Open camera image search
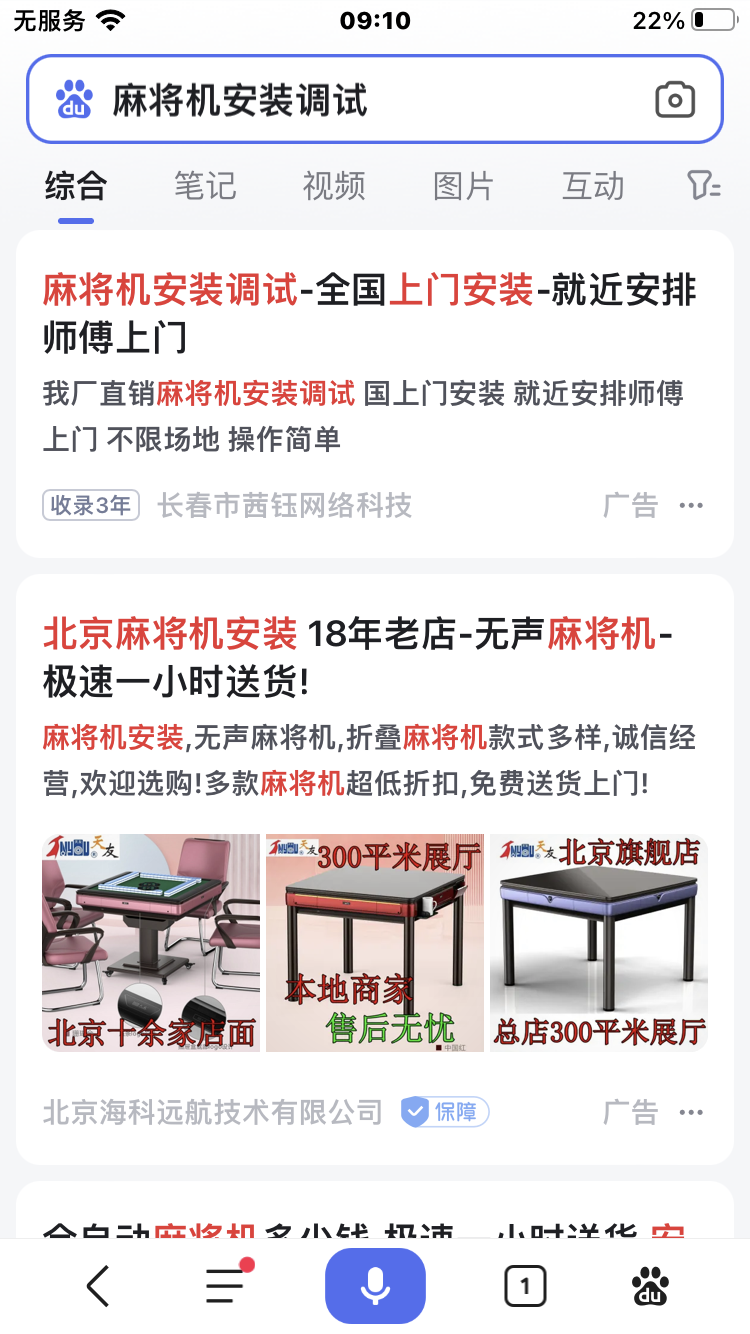This screenshot has height=1334, width=750. pos(675,100)
